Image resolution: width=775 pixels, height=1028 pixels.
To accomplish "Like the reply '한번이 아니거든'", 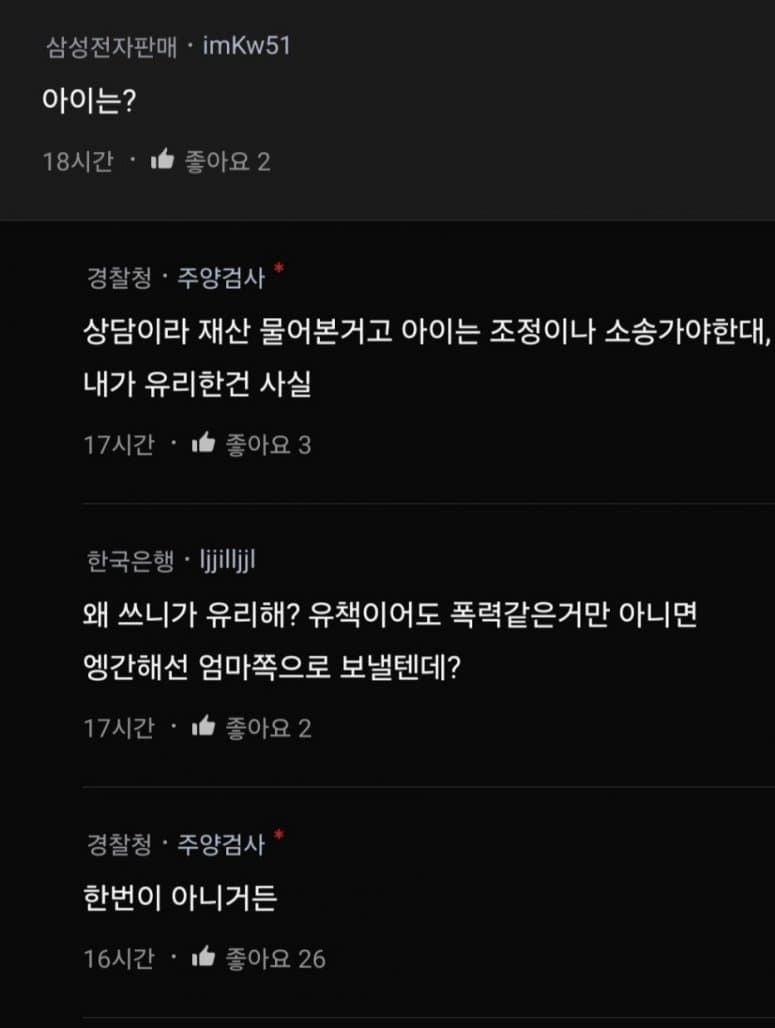I will (x=203, y=959).
